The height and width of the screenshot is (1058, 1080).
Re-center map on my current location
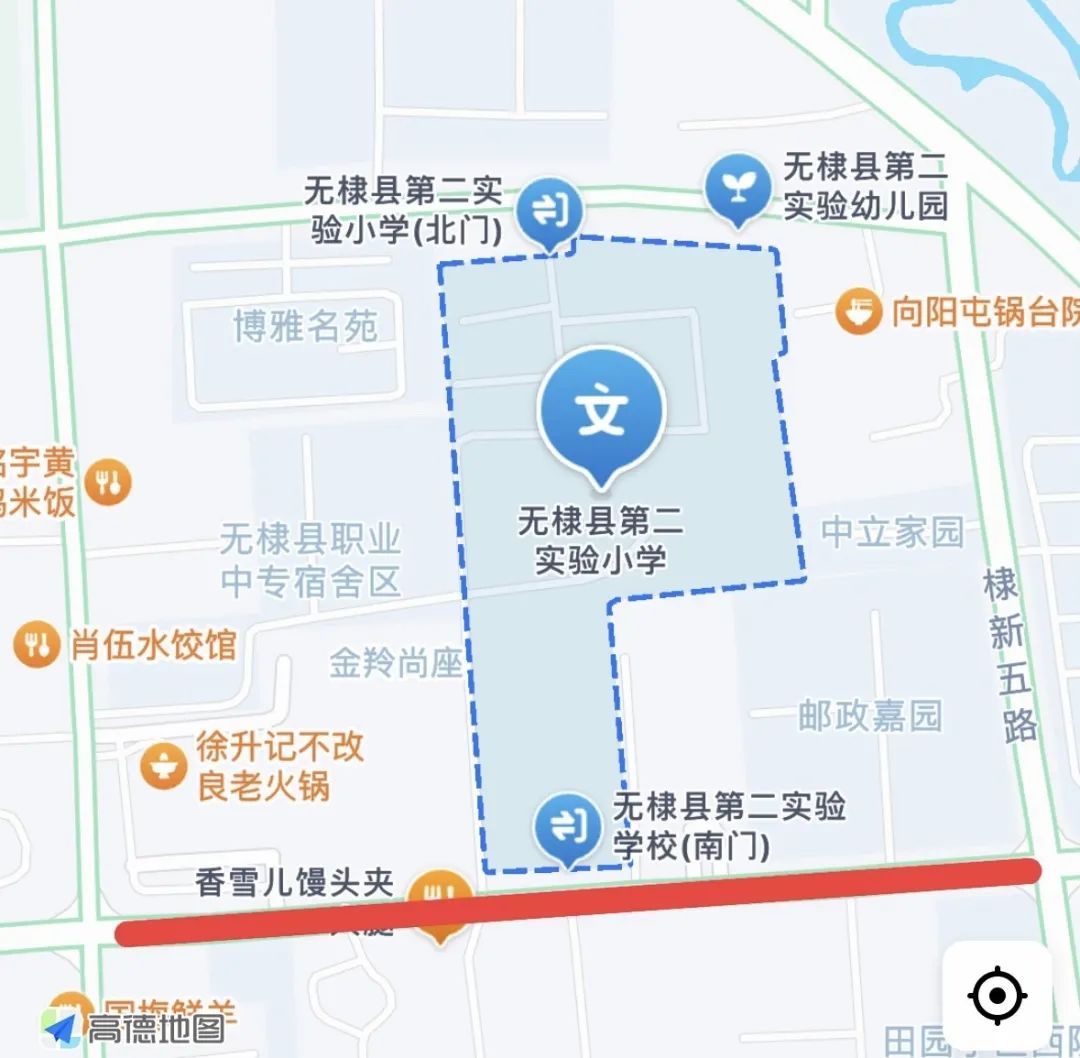[996, 995]
